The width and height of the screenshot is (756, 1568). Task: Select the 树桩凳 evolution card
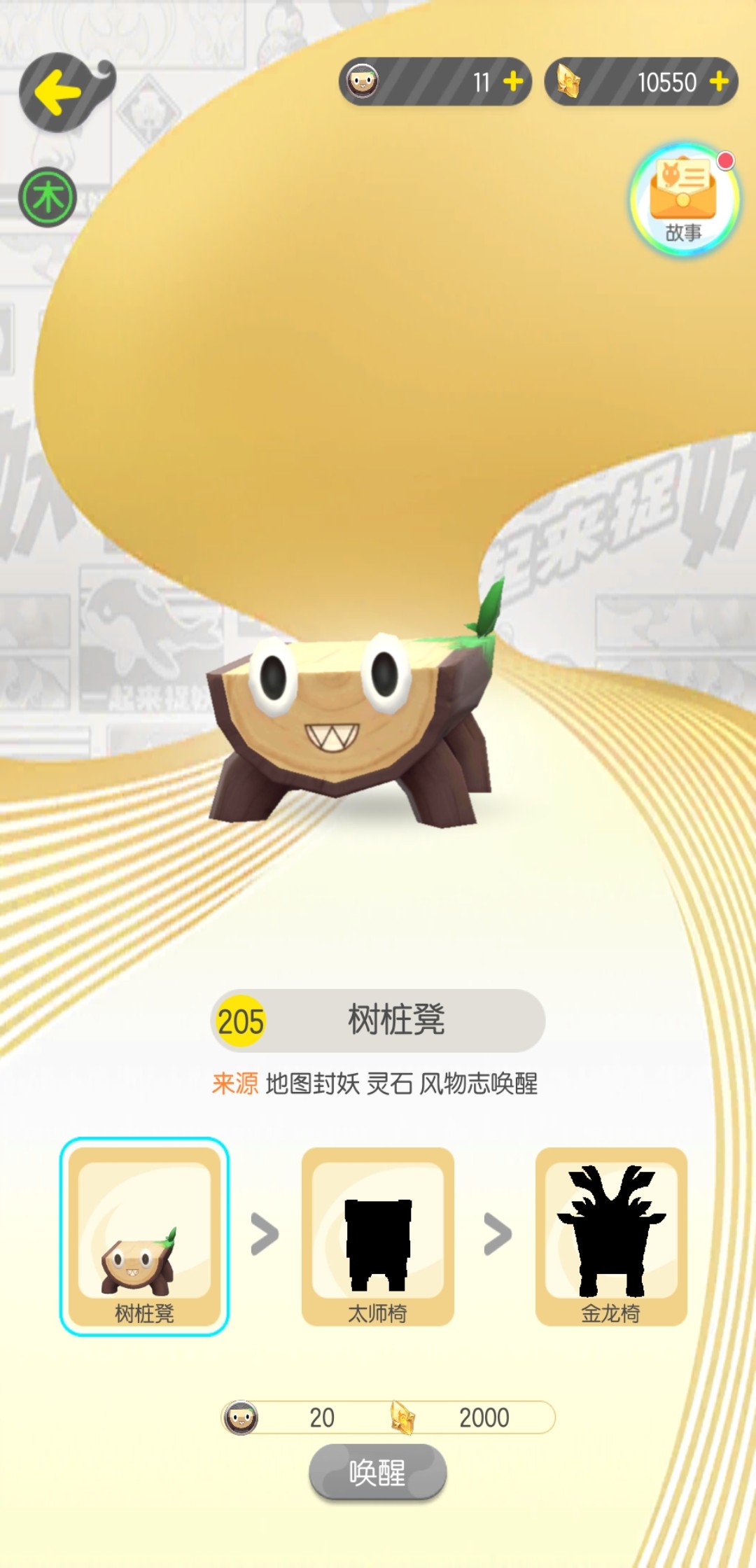(x=144, y=1236)
